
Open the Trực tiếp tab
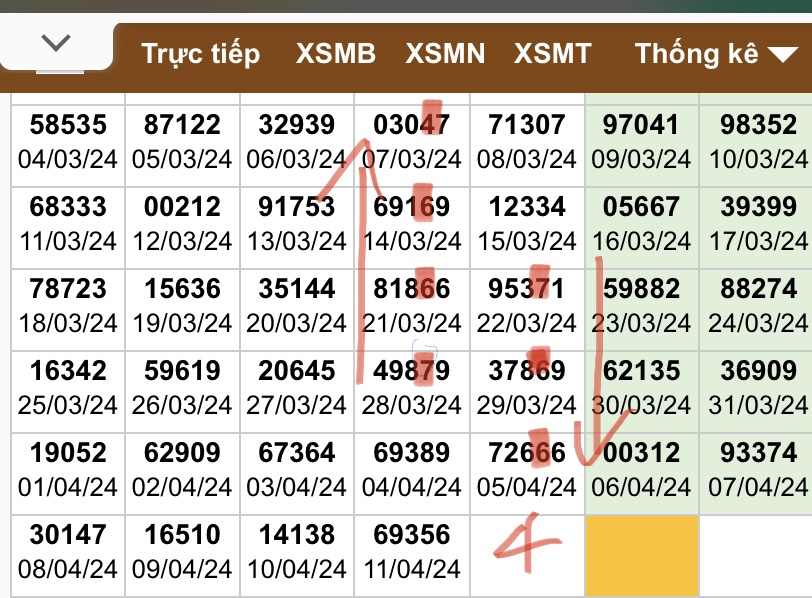(200, 54)
